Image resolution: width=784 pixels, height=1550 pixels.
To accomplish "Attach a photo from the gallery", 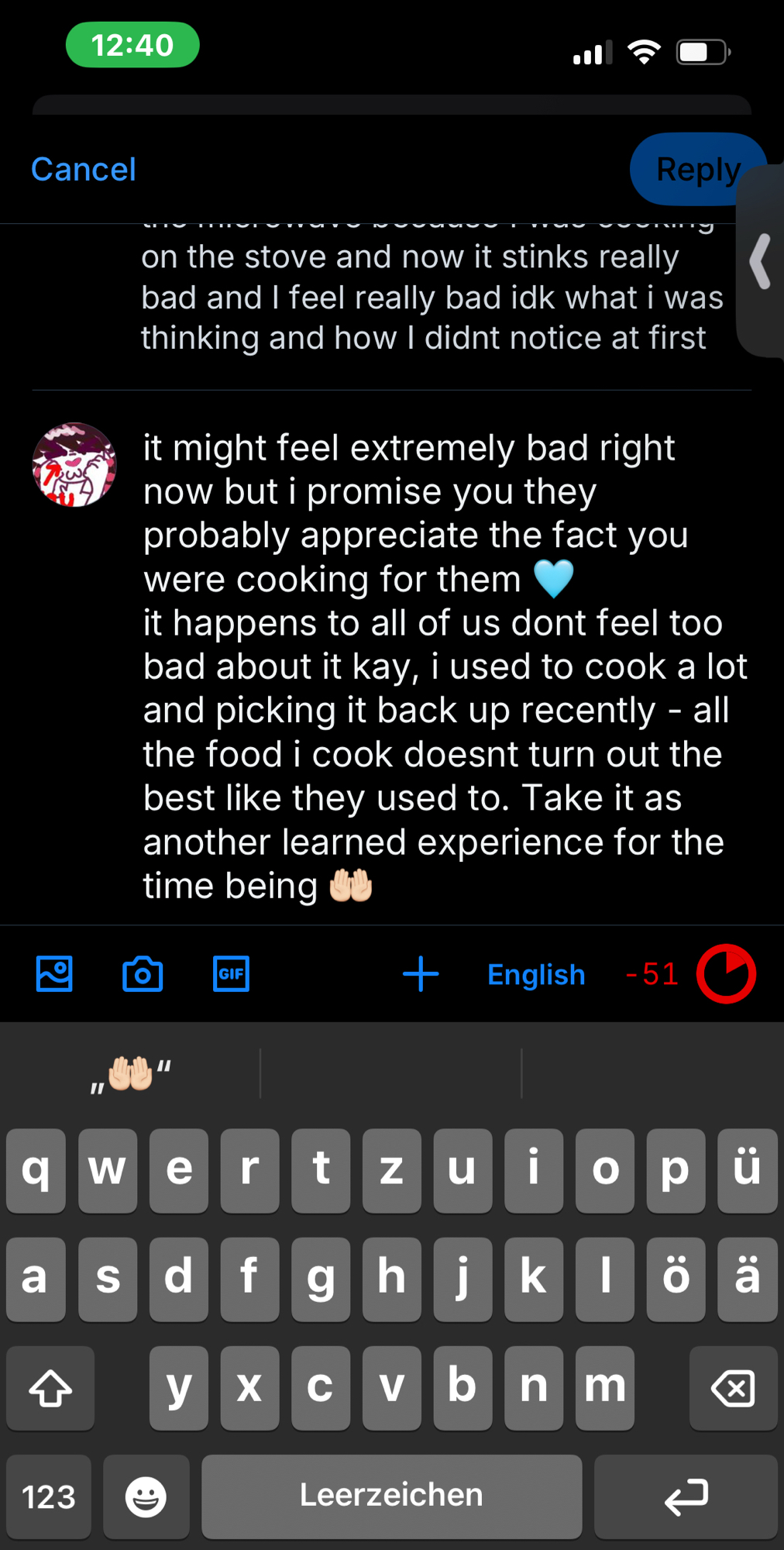I will (54, 974).
